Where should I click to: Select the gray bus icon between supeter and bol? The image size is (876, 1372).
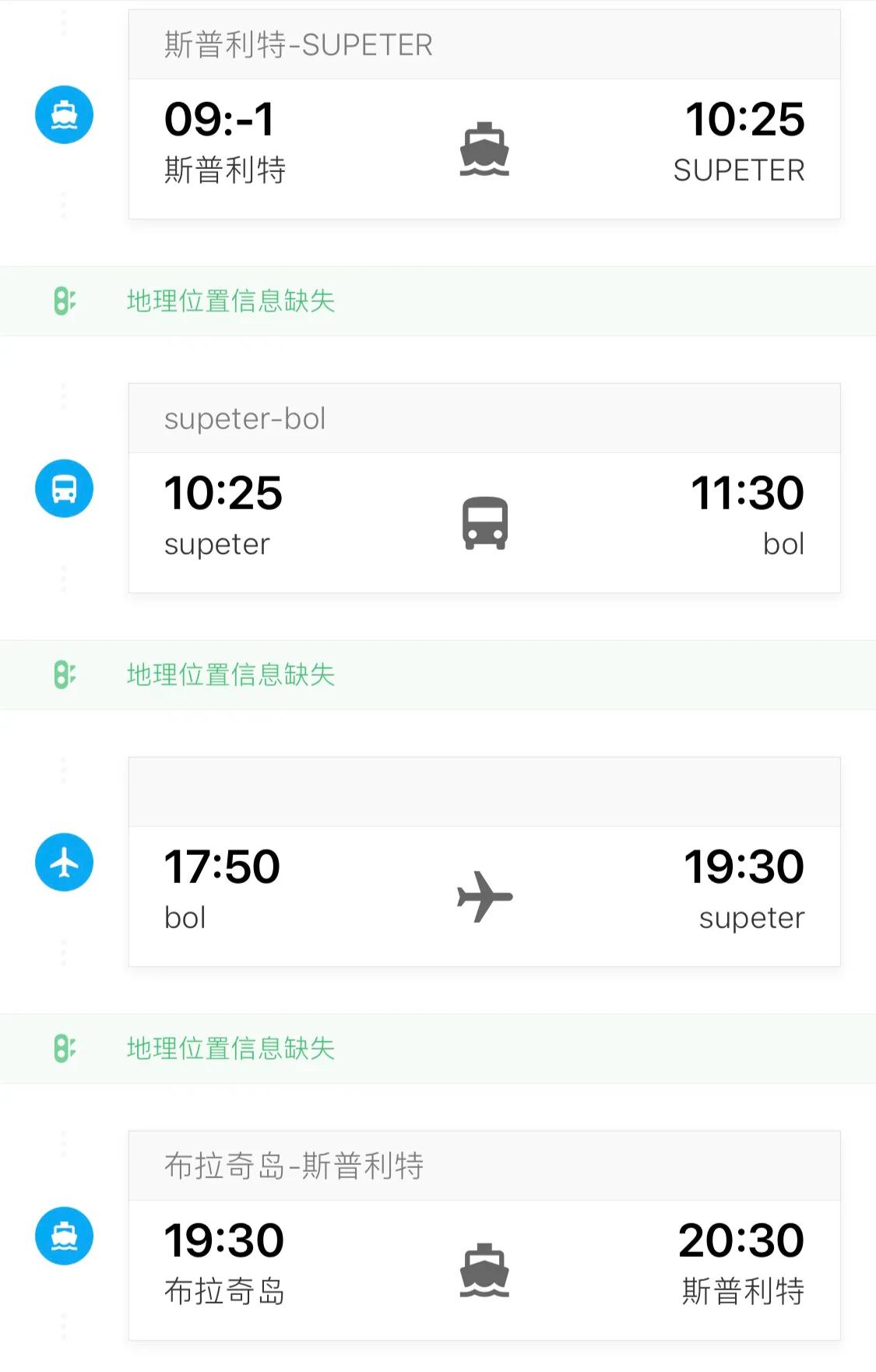click(486, 522)
